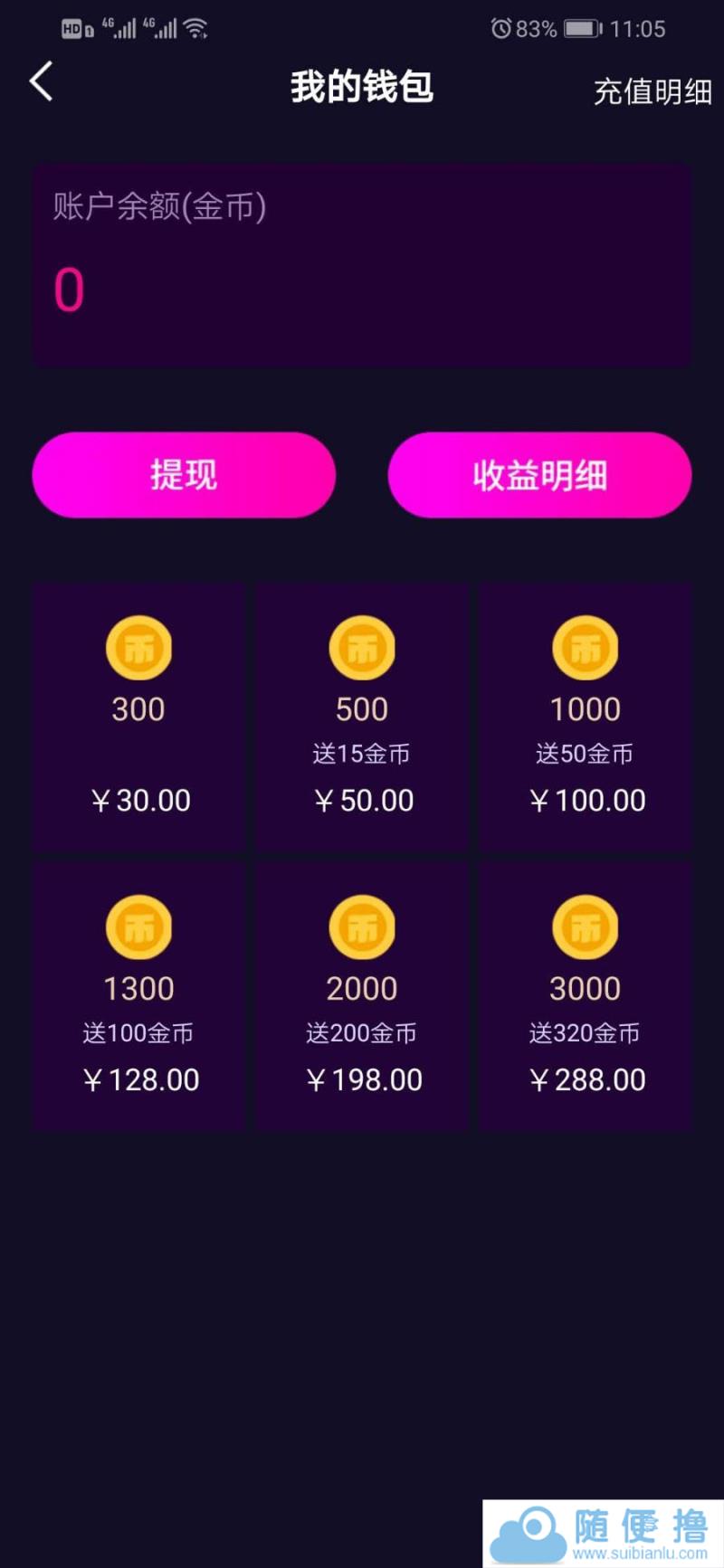724x1568 pixels.
Task: Open 收益明细 earnings details
Action: coord(539,475)
